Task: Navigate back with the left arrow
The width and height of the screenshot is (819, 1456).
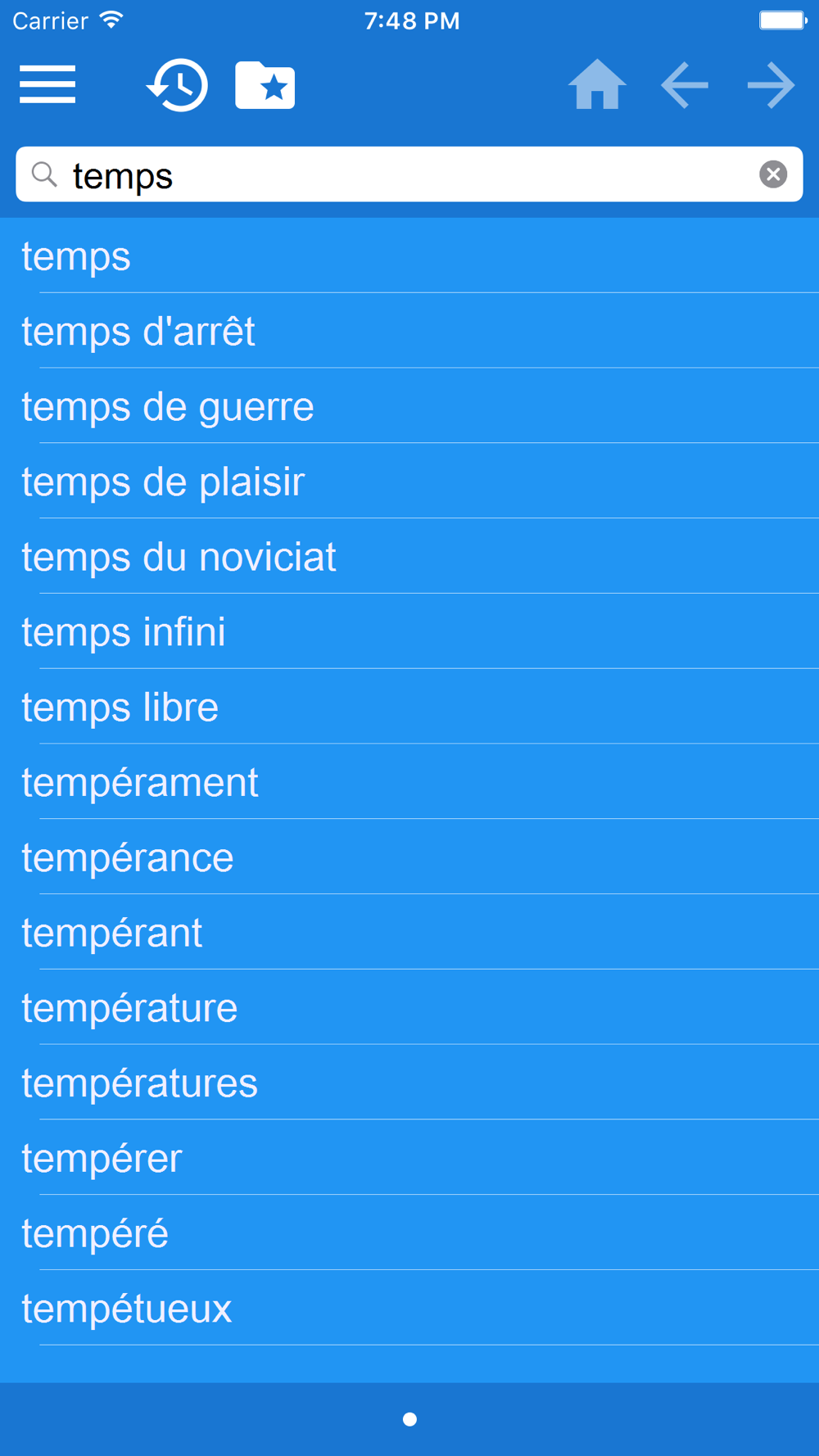Action: (685, 84)
